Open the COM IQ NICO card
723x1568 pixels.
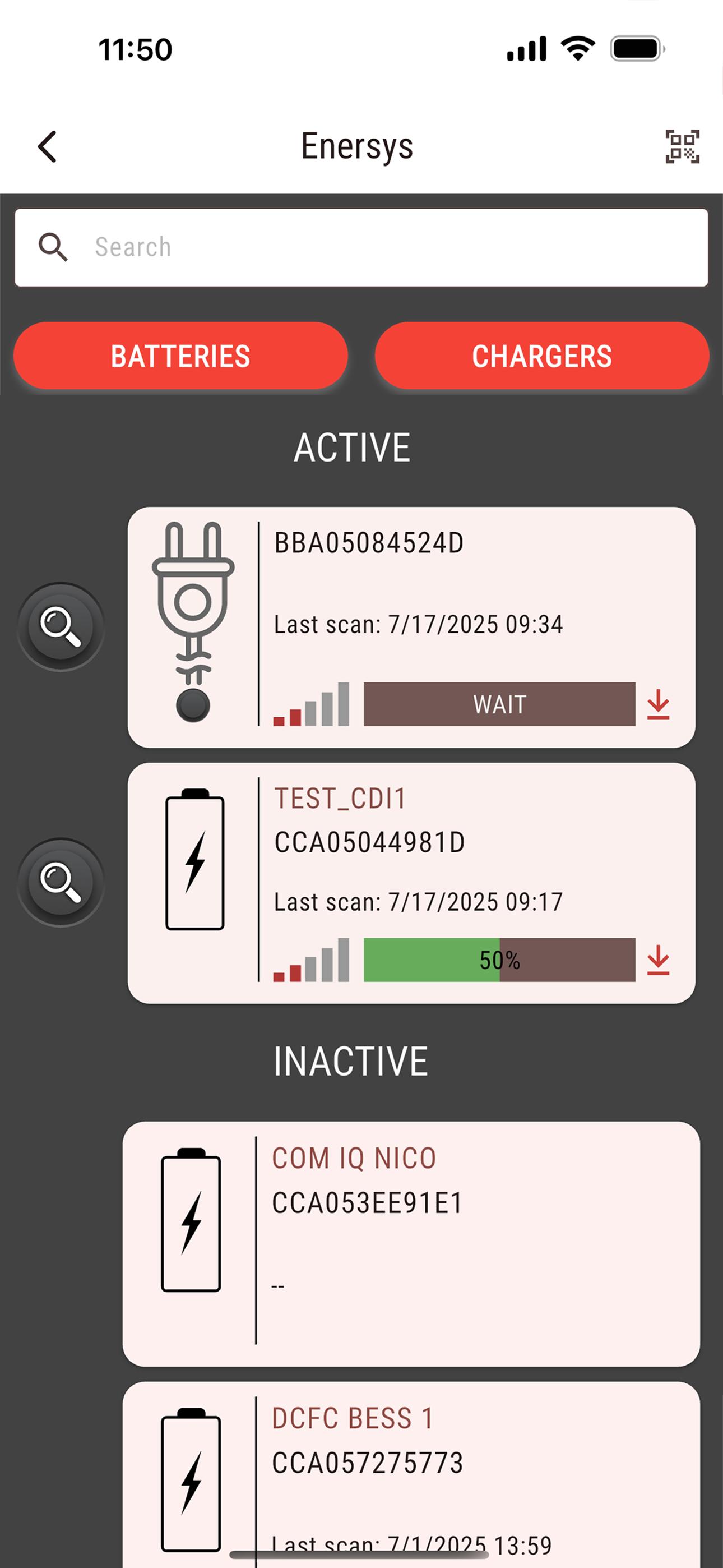pos(411,1244)
